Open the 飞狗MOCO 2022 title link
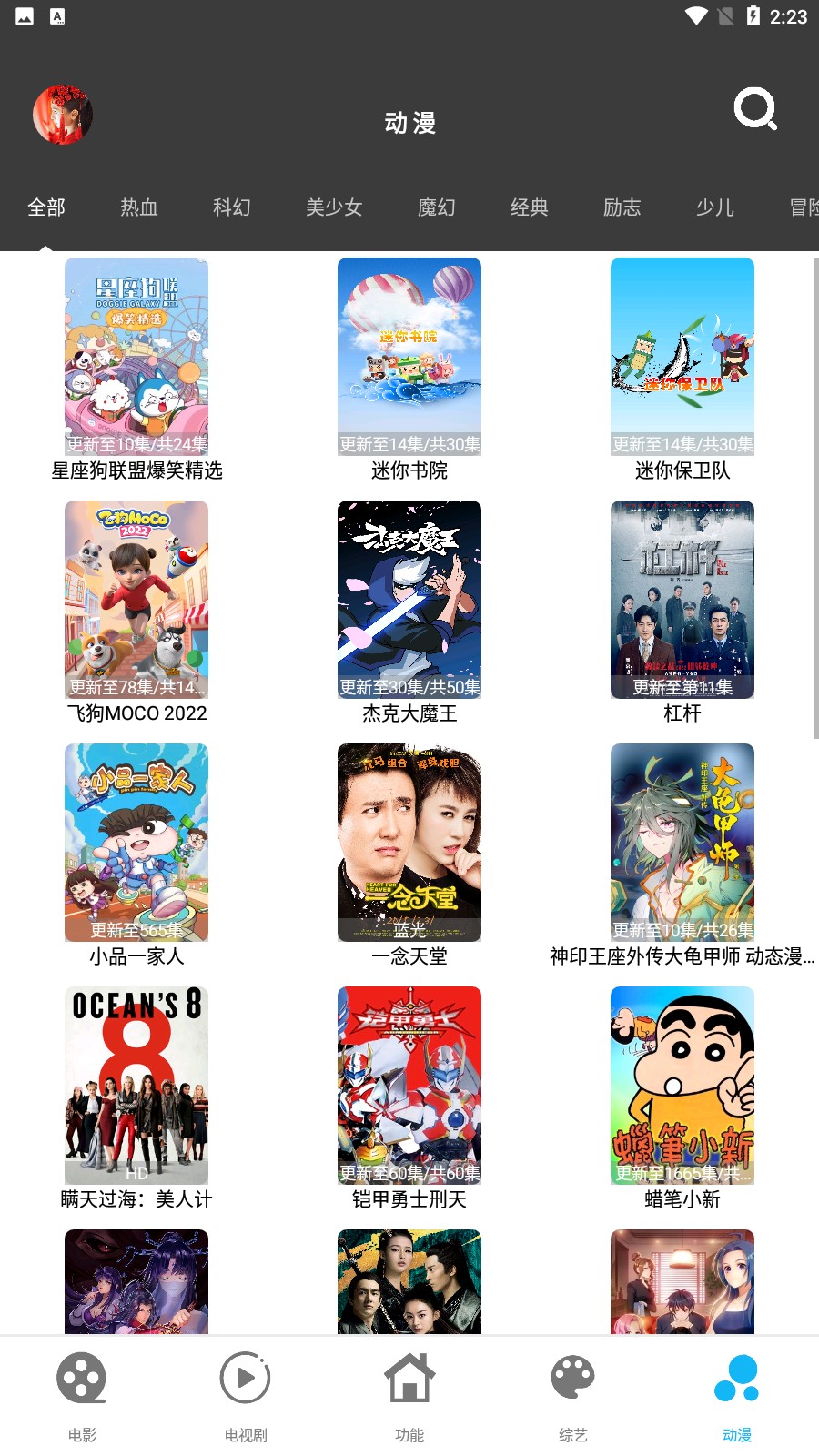819x1456 pixels. click(136, 713)
